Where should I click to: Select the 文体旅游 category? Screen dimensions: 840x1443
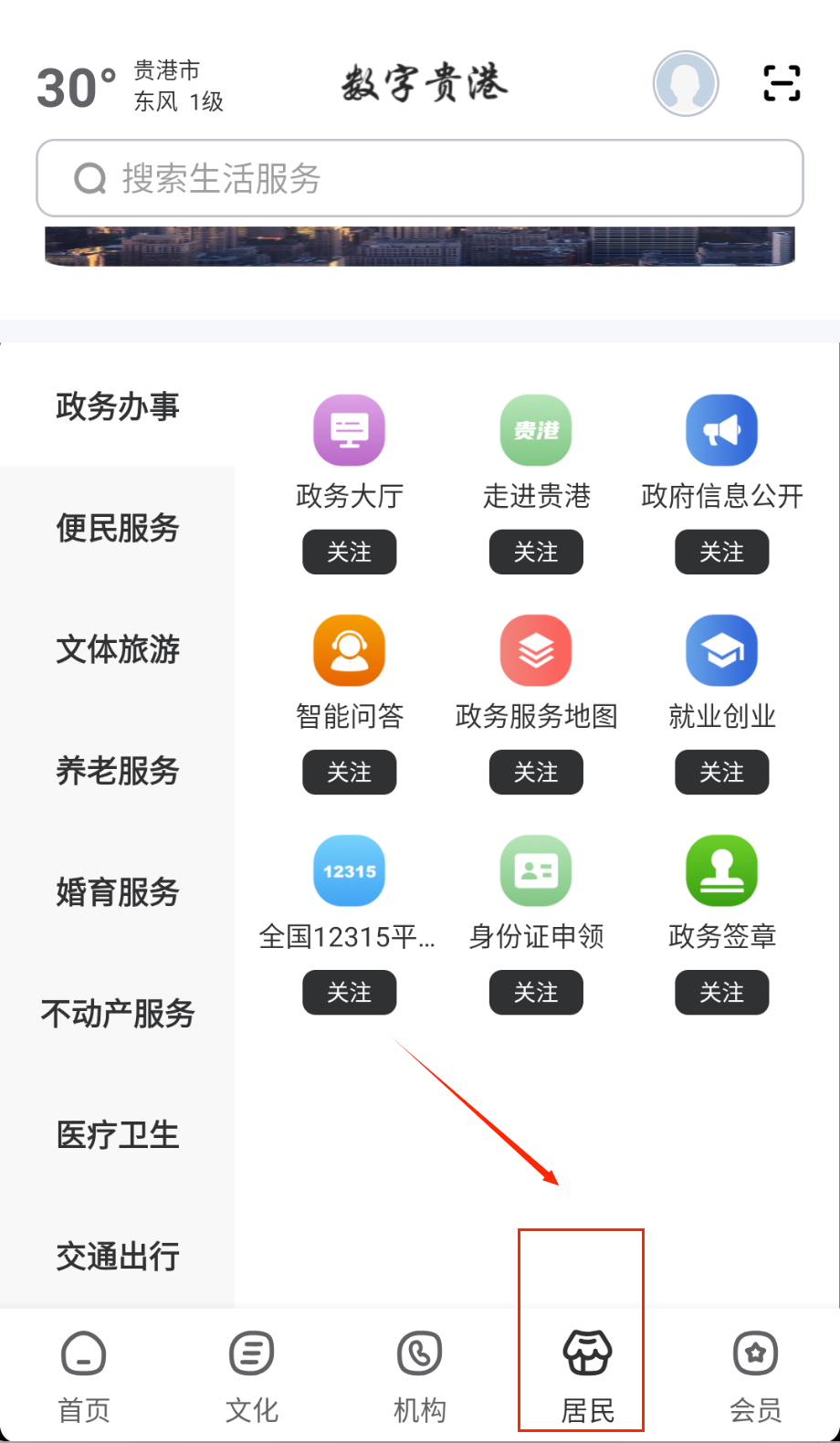click(118, 649)
